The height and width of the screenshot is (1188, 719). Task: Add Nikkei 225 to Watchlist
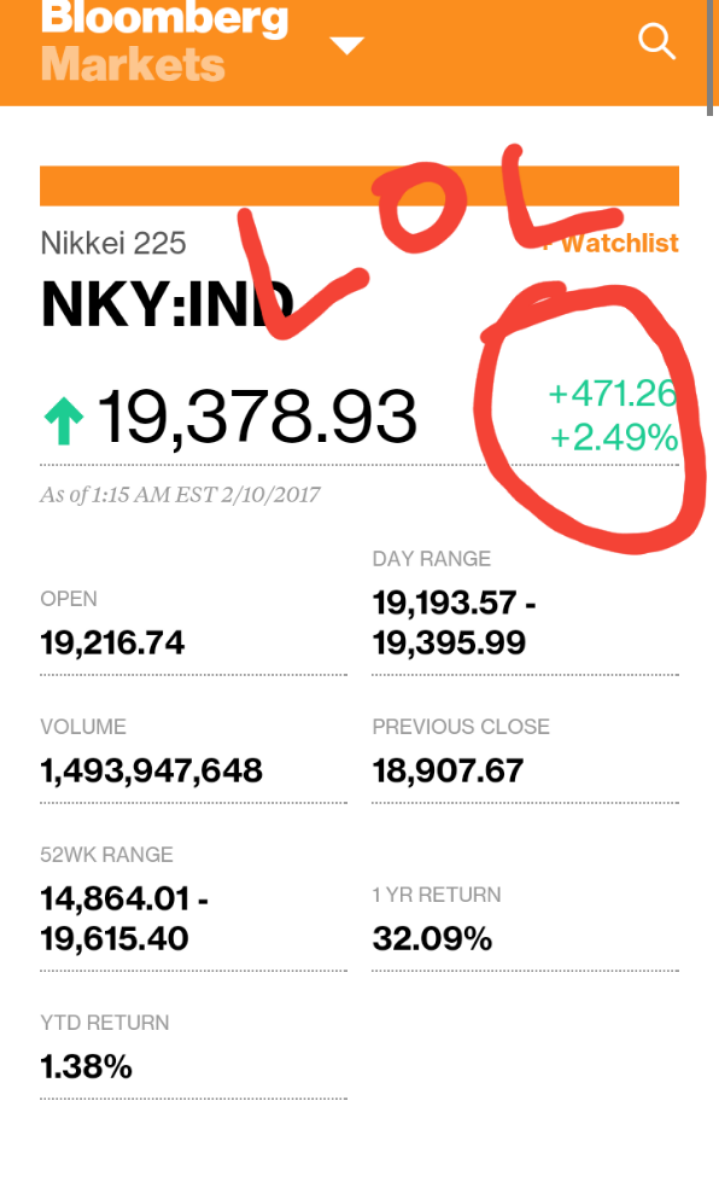(612, 243)
